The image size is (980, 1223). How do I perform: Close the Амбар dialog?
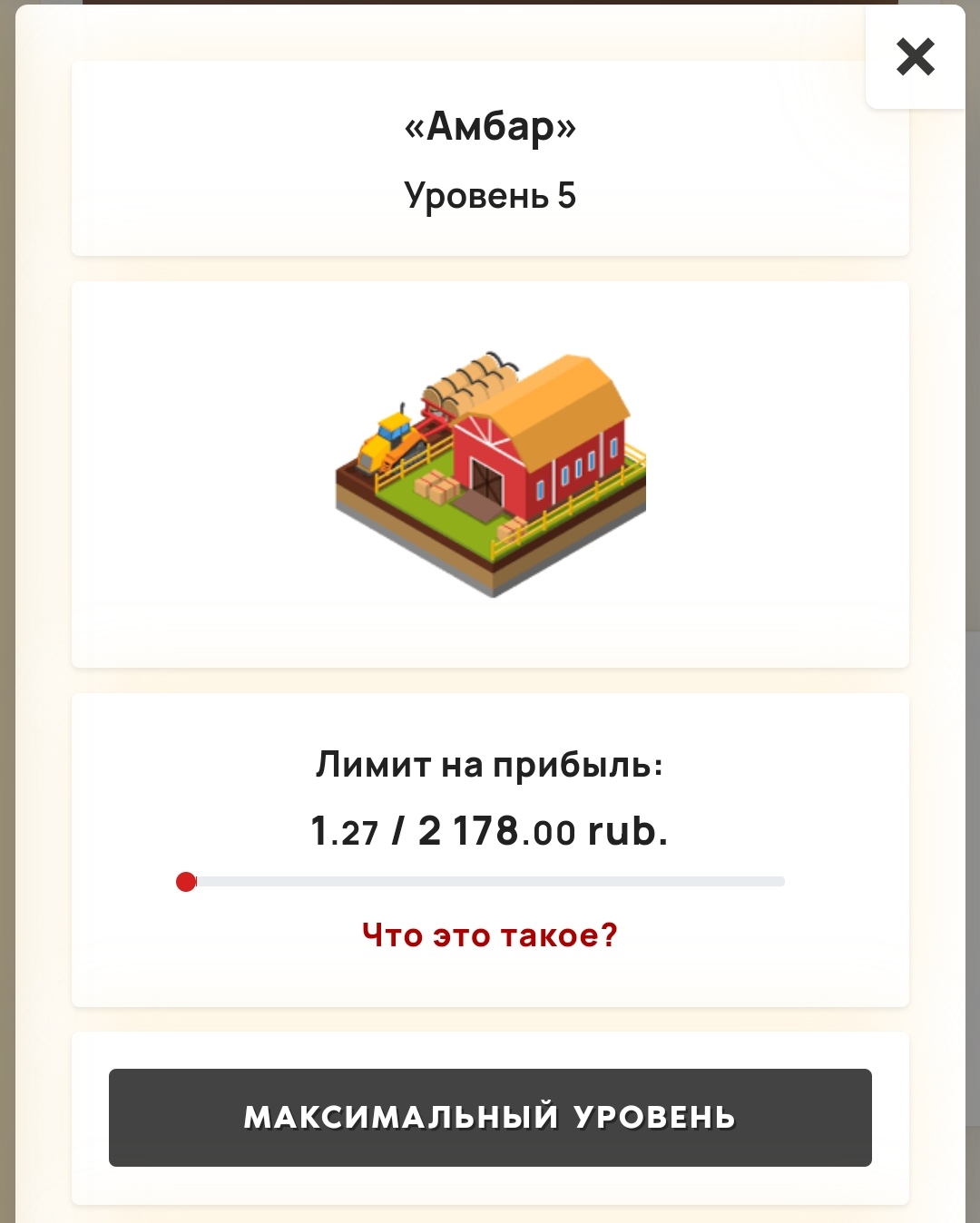tap(915, 57)
